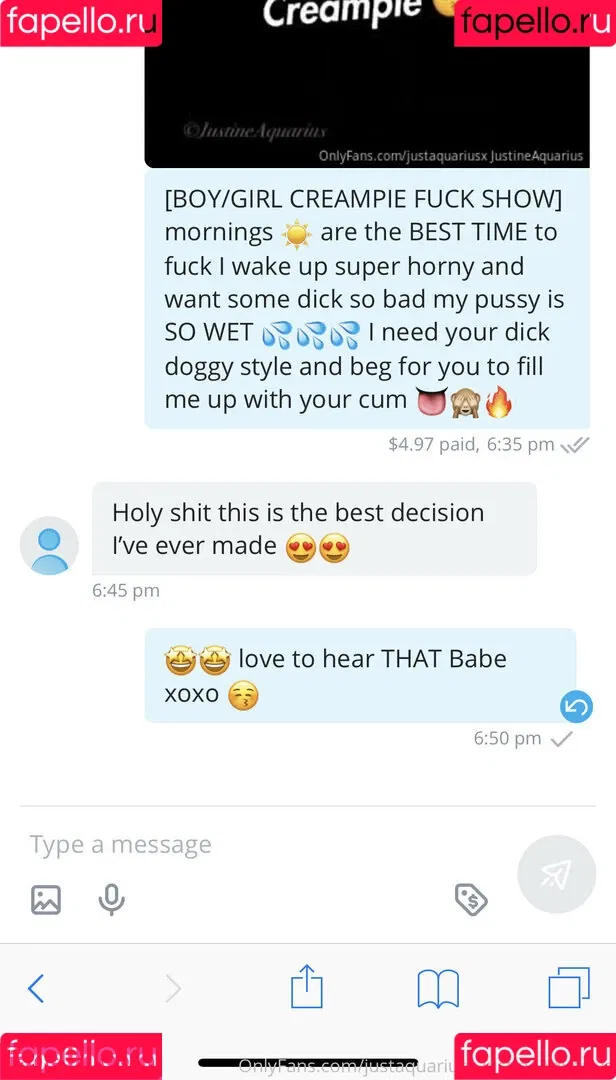Open Safari bookmarks

(x=438, y=989)
